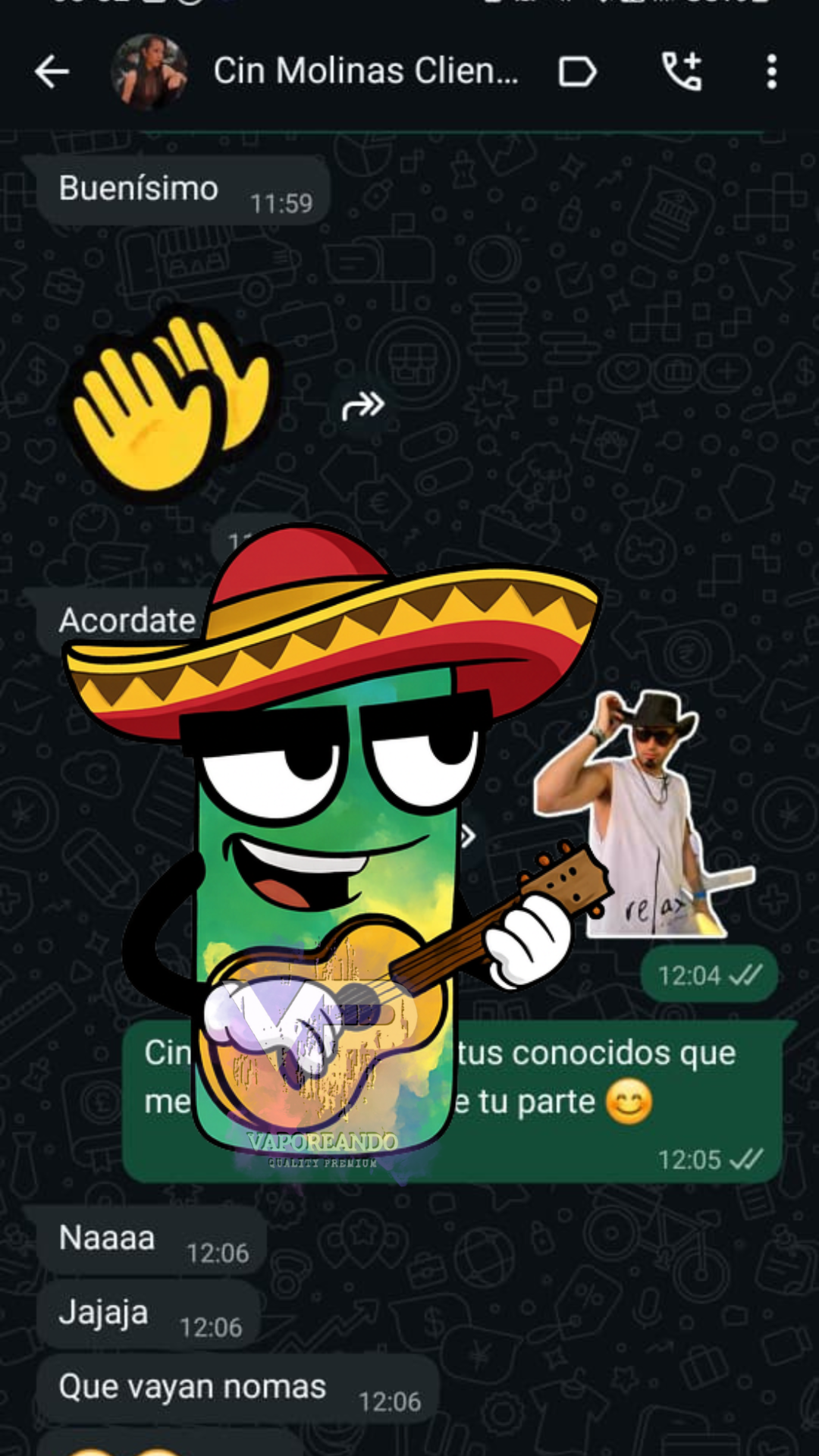Start a new call from the call icon
819x1456 pixels.
click(x=682, y=71)
